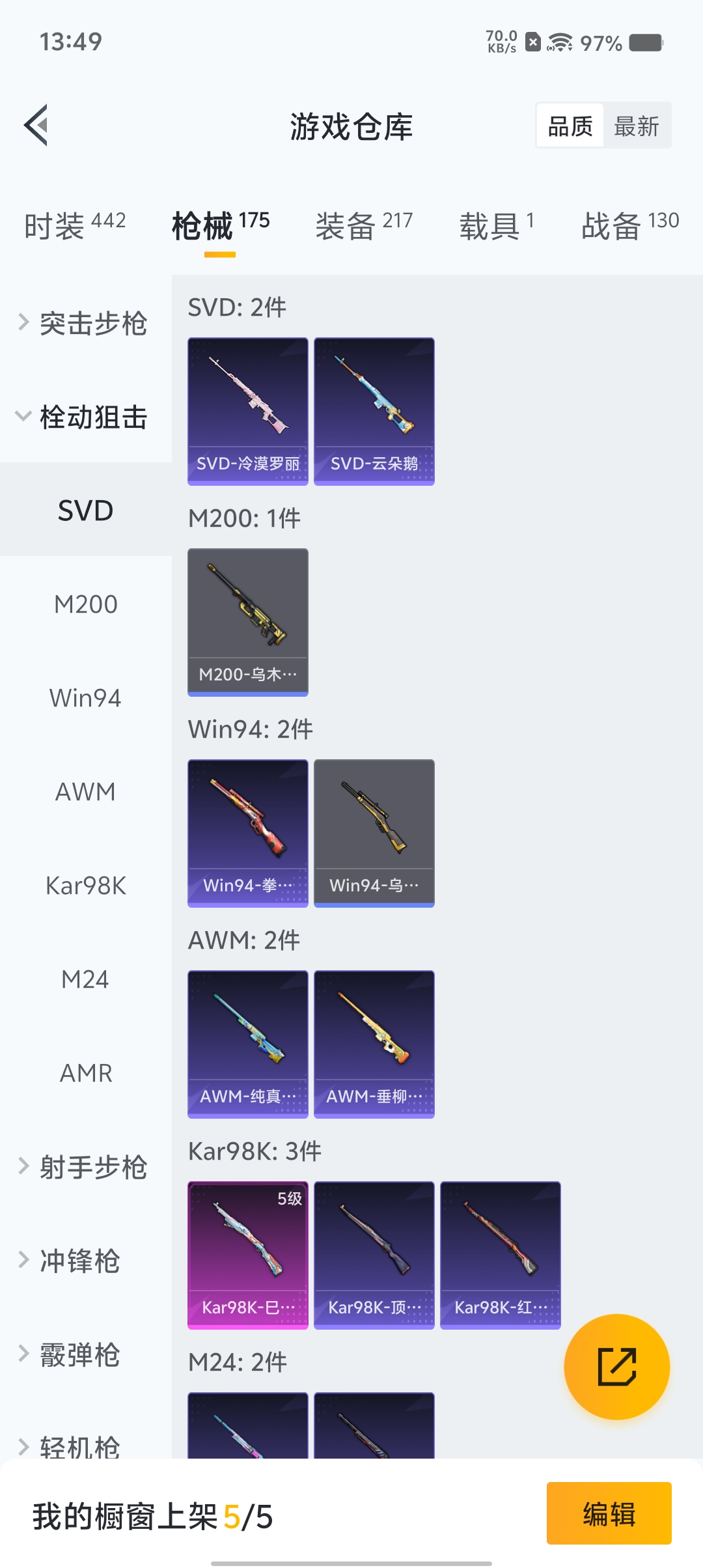Open the level 5 Kar98K-巳 skin
The width and height of the screenshot is (703, 1568).
point(248,1255)
